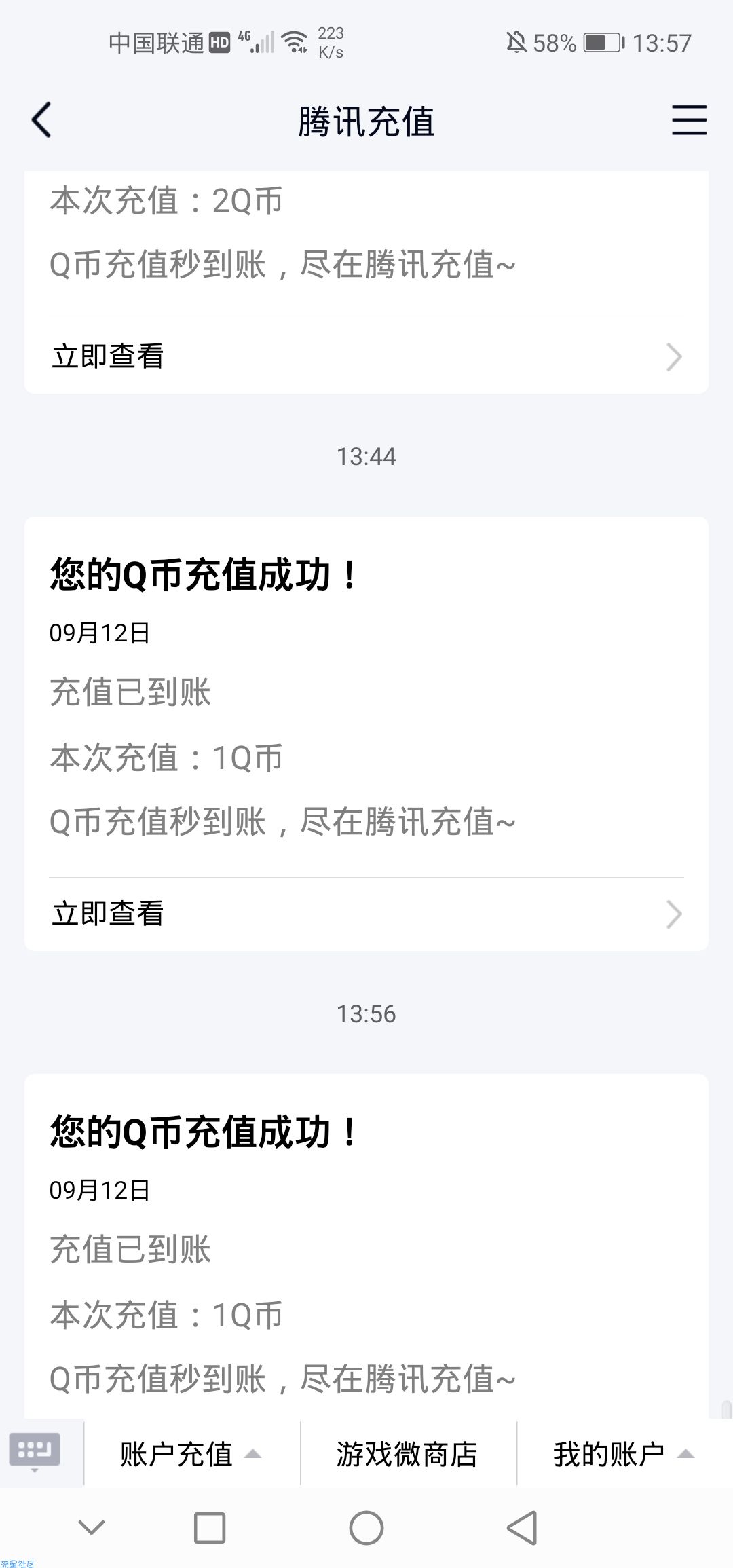Open 游戏微商店
This screenshot has height=1568, width=733.
coord(408,1454)
